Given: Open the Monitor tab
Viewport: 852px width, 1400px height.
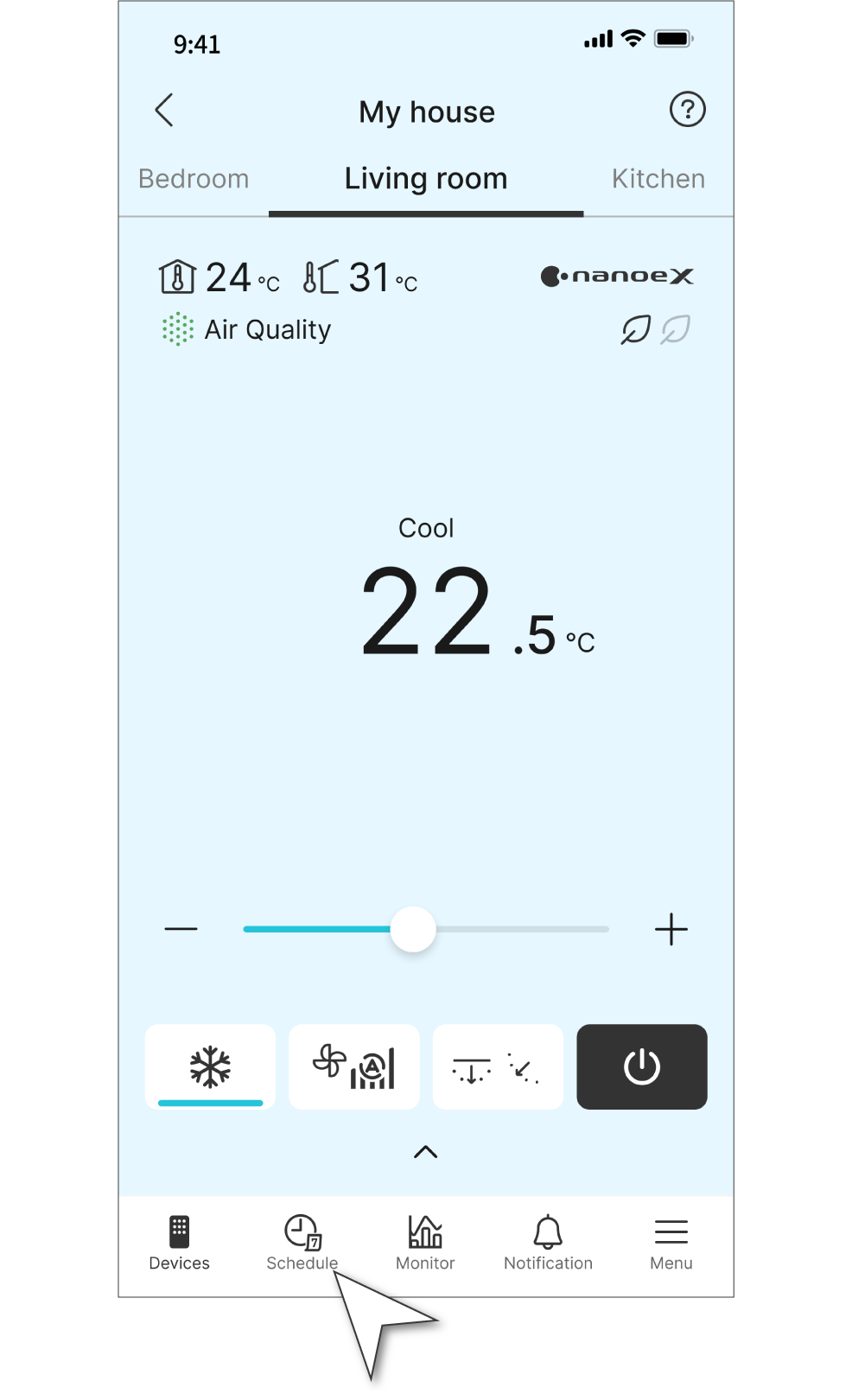Looking at the screenshot, I should [x=425, y=1243].
